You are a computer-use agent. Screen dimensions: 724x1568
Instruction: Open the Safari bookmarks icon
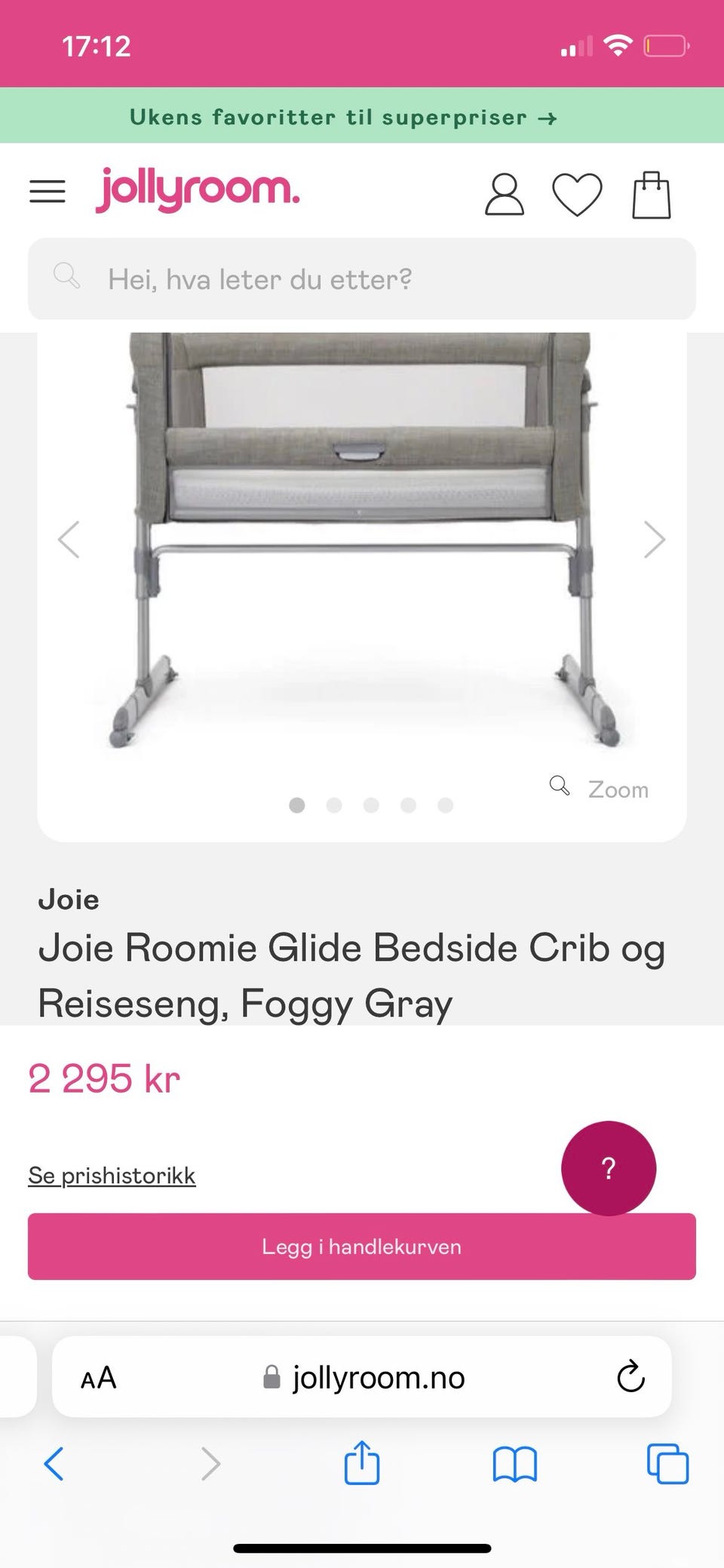point(515,1465)
